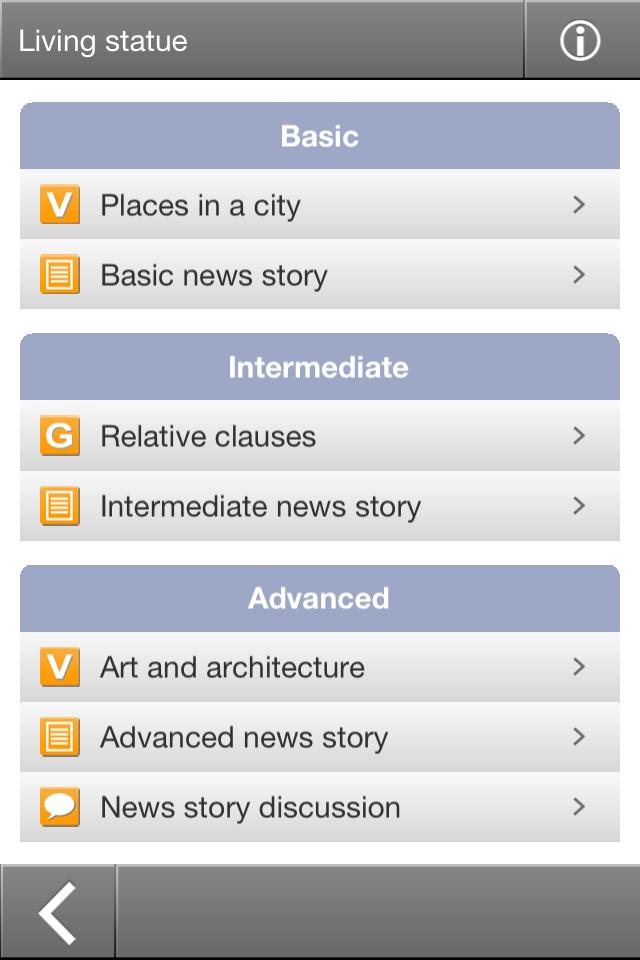Open the Advanced news story
640x960 pixels.
(x=319, y=737)
